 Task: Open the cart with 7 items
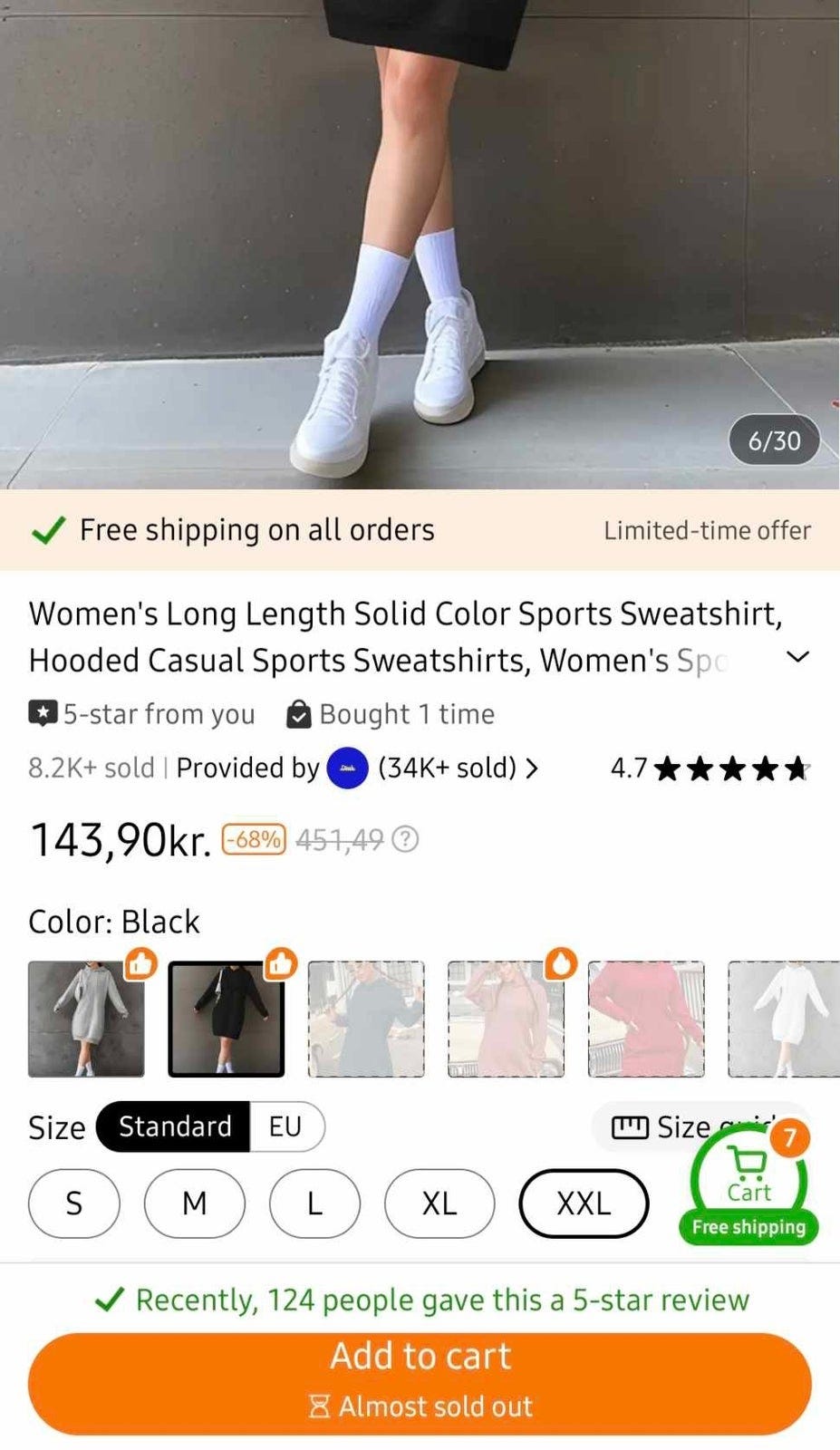coord(748,1178)
